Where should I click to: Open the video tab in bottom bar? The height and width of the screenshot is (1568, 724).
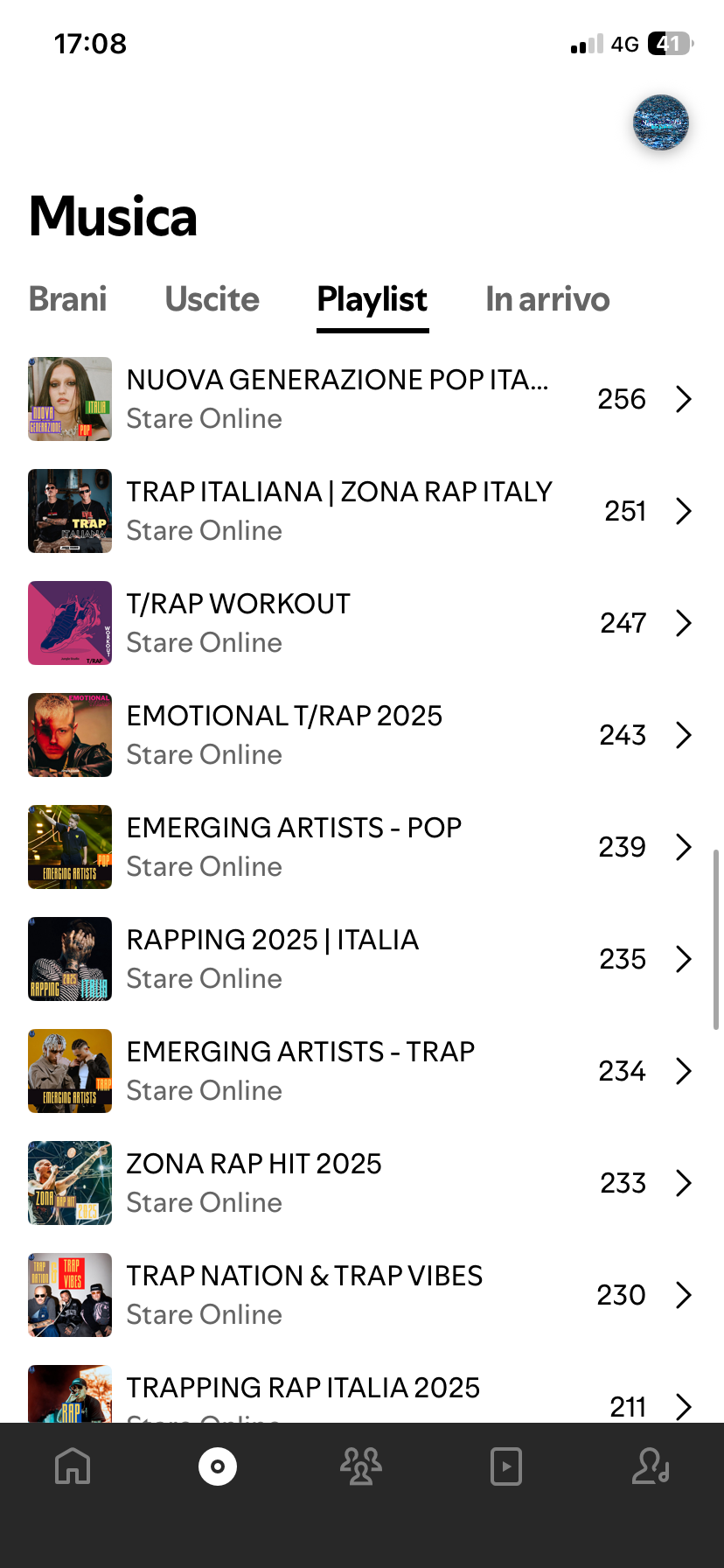click(x=506, y=1466)
